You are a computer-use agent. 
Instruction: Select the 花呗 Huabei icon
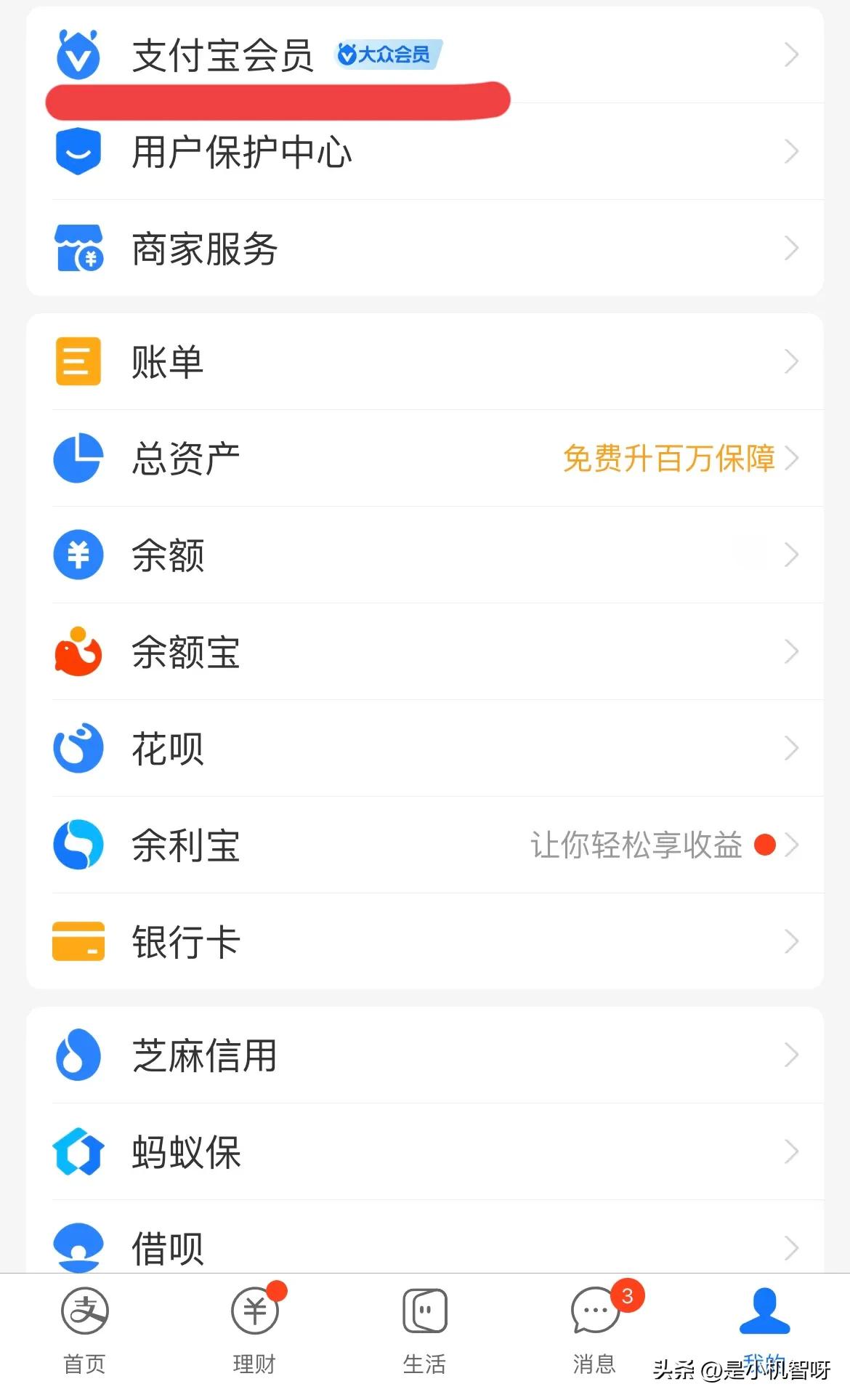pyautogui.click(x=78, y=749)
